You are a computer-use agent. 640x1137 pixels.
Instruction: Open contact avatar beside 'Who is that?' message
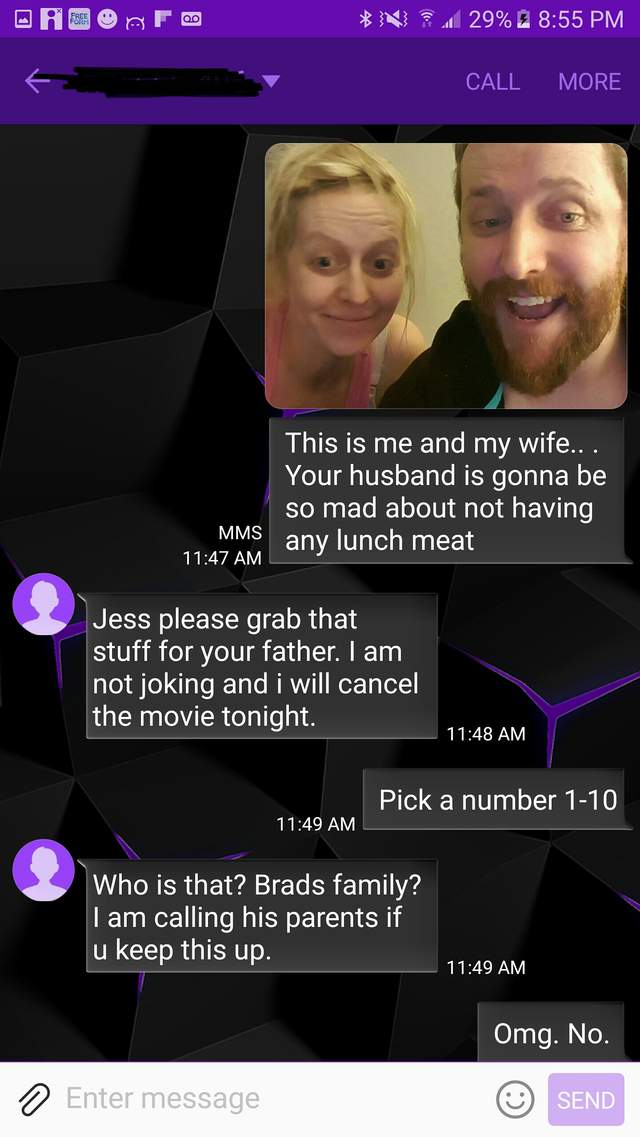43,870
